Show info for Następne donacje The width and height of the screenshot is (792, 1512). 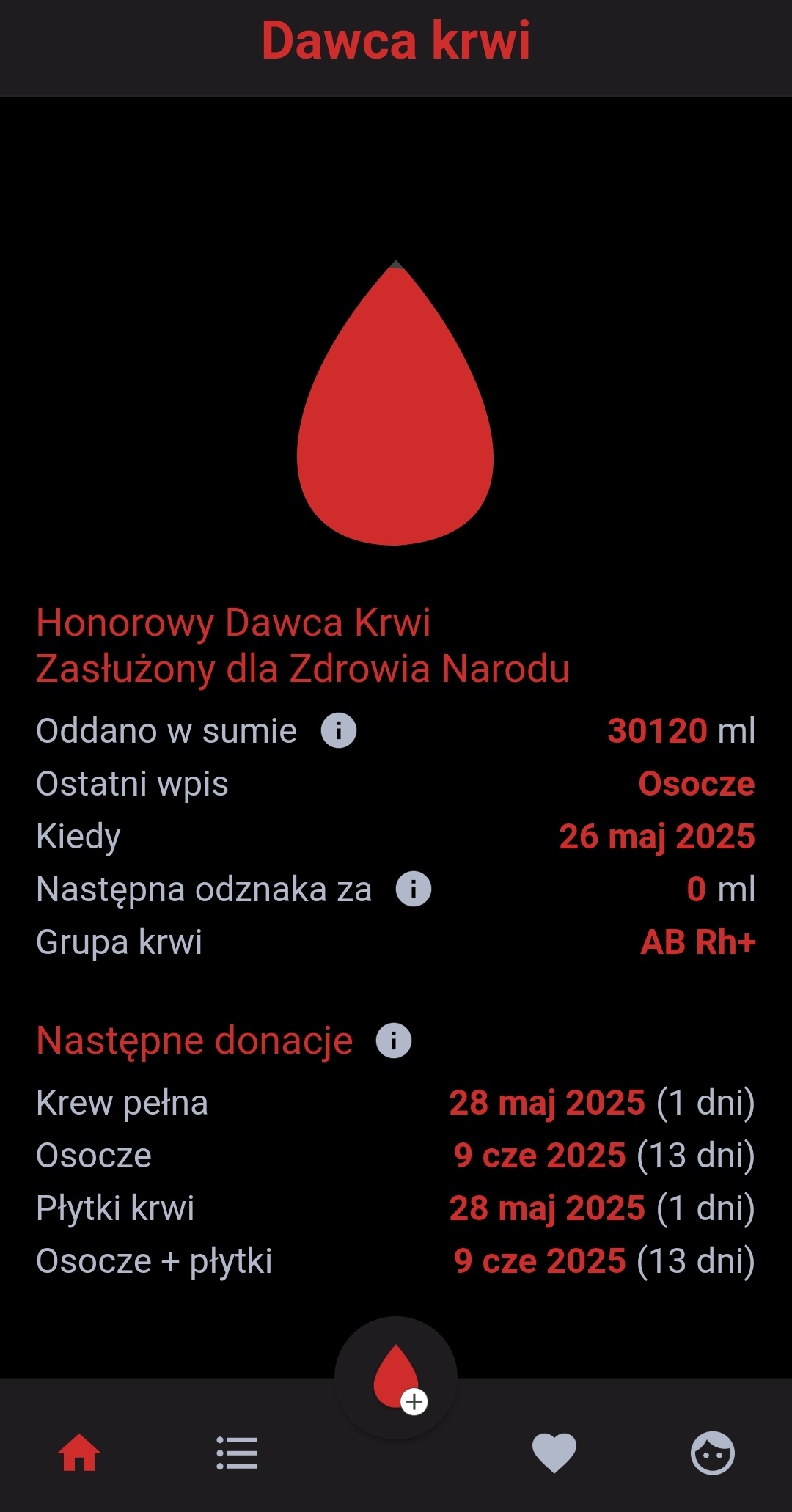394,1041
